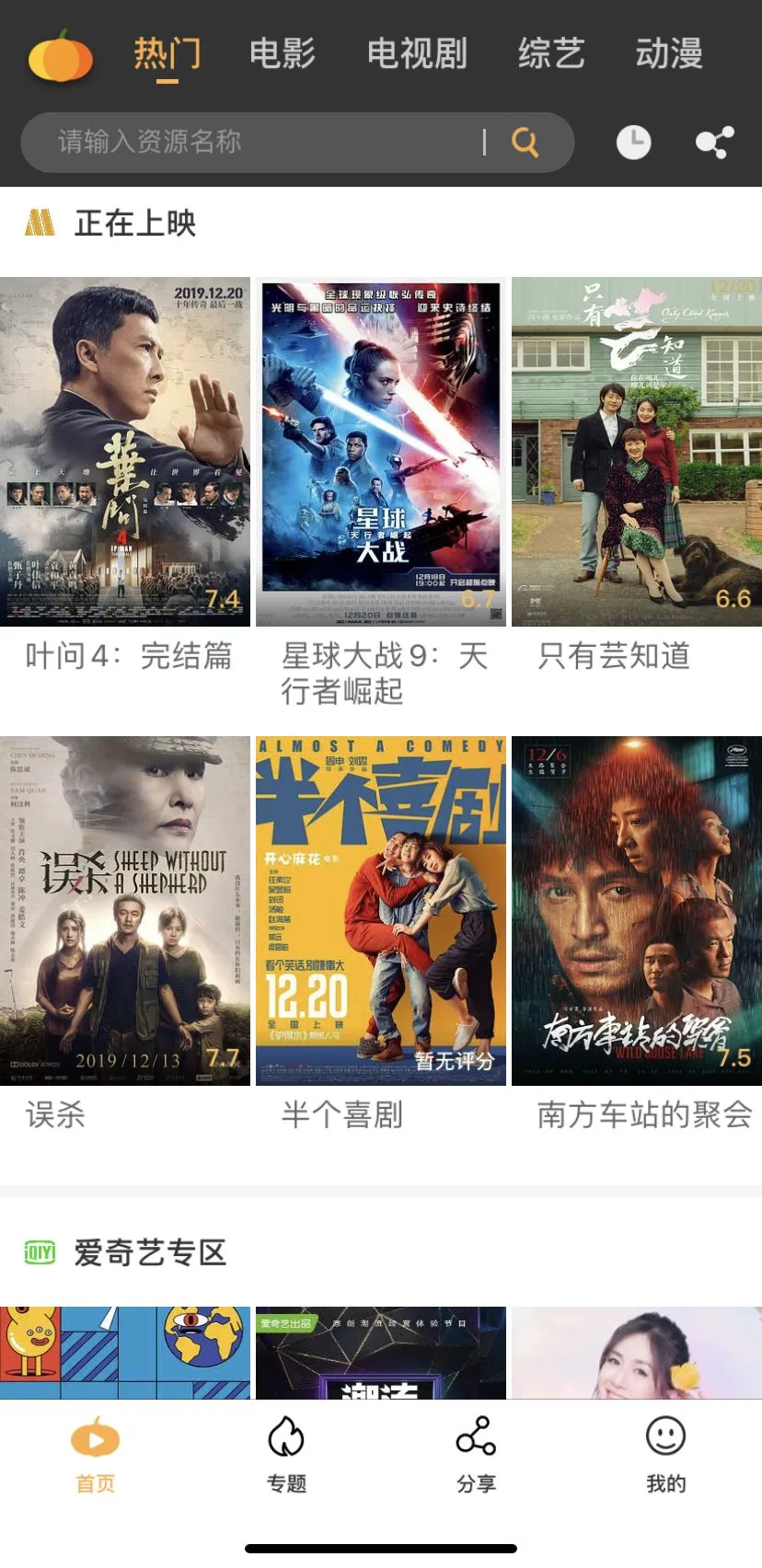This screenshot has width=762, height=1568.
Task: Switch to the 电影 tab
Action: [x=283, y=53]
